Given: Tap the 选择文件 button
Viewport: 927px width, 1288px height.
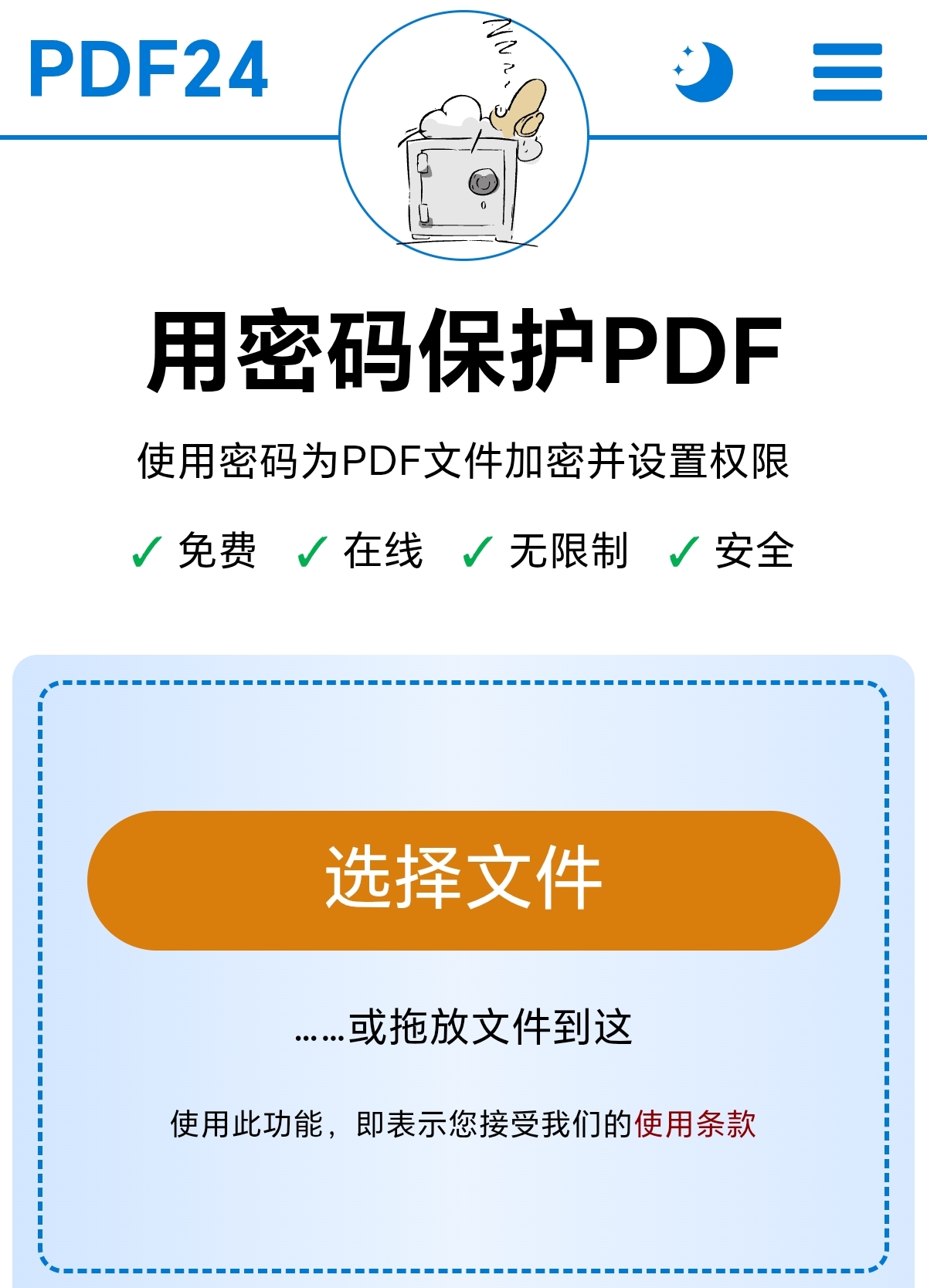Looking at the screenshot, I should pos(463,880).
